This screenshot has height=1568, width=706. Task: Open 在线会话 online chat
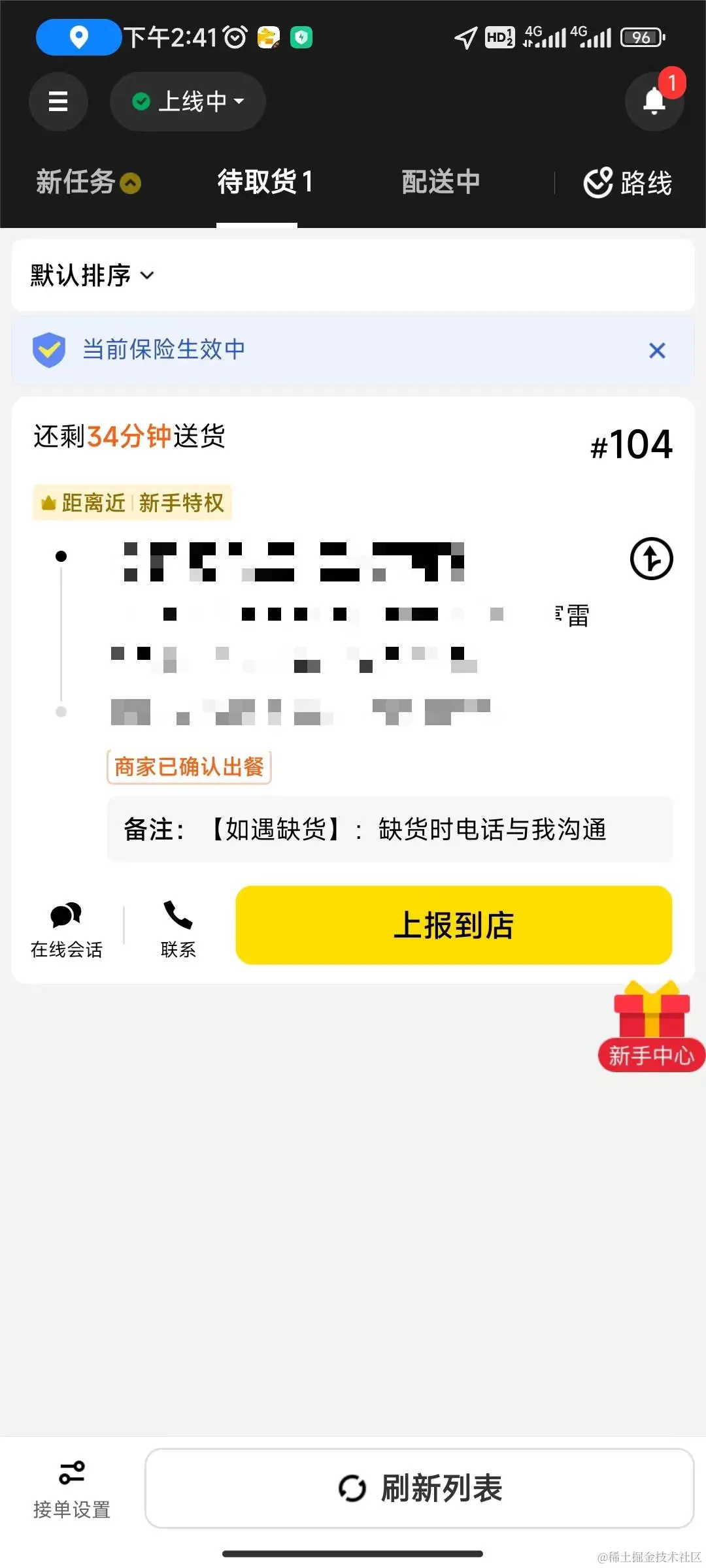(66, 929)
